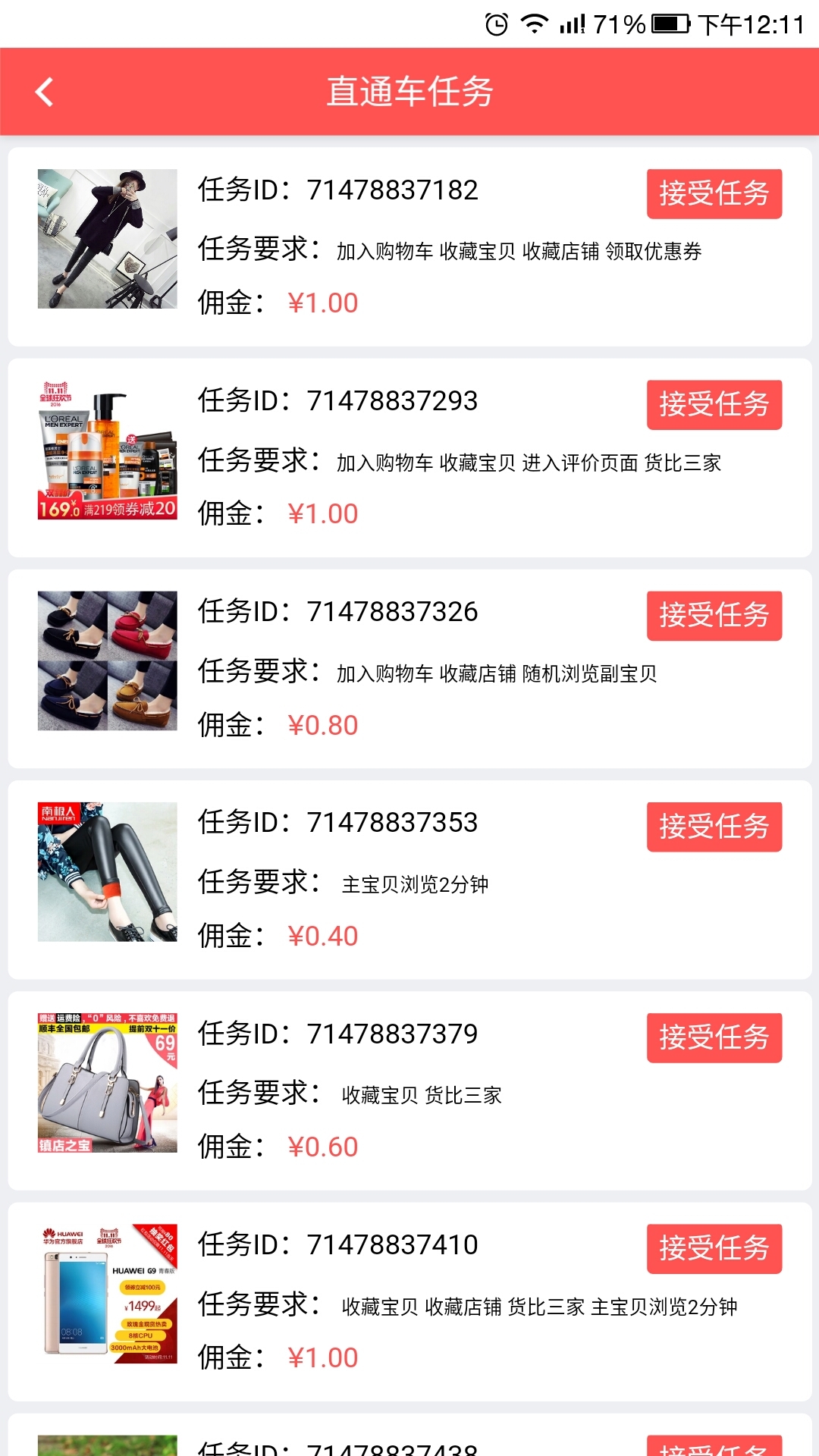Accept task 71478837379 with ¥0.60 commission
This screenshot has width=819, height=1456.
[714, 1037]
